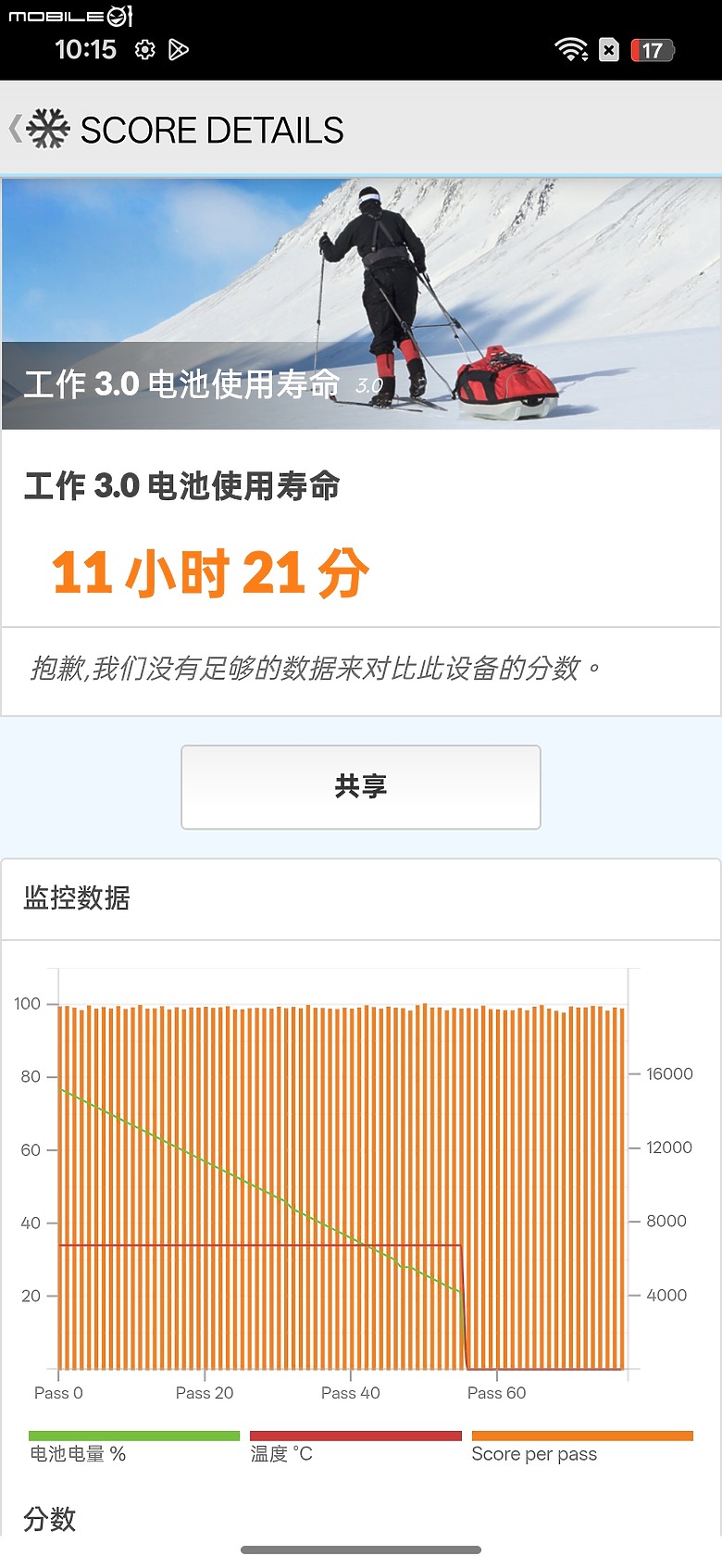Tap the 10:15 clock to open notifications
This screenshot has height=1568, width=722.
(88, 50)
